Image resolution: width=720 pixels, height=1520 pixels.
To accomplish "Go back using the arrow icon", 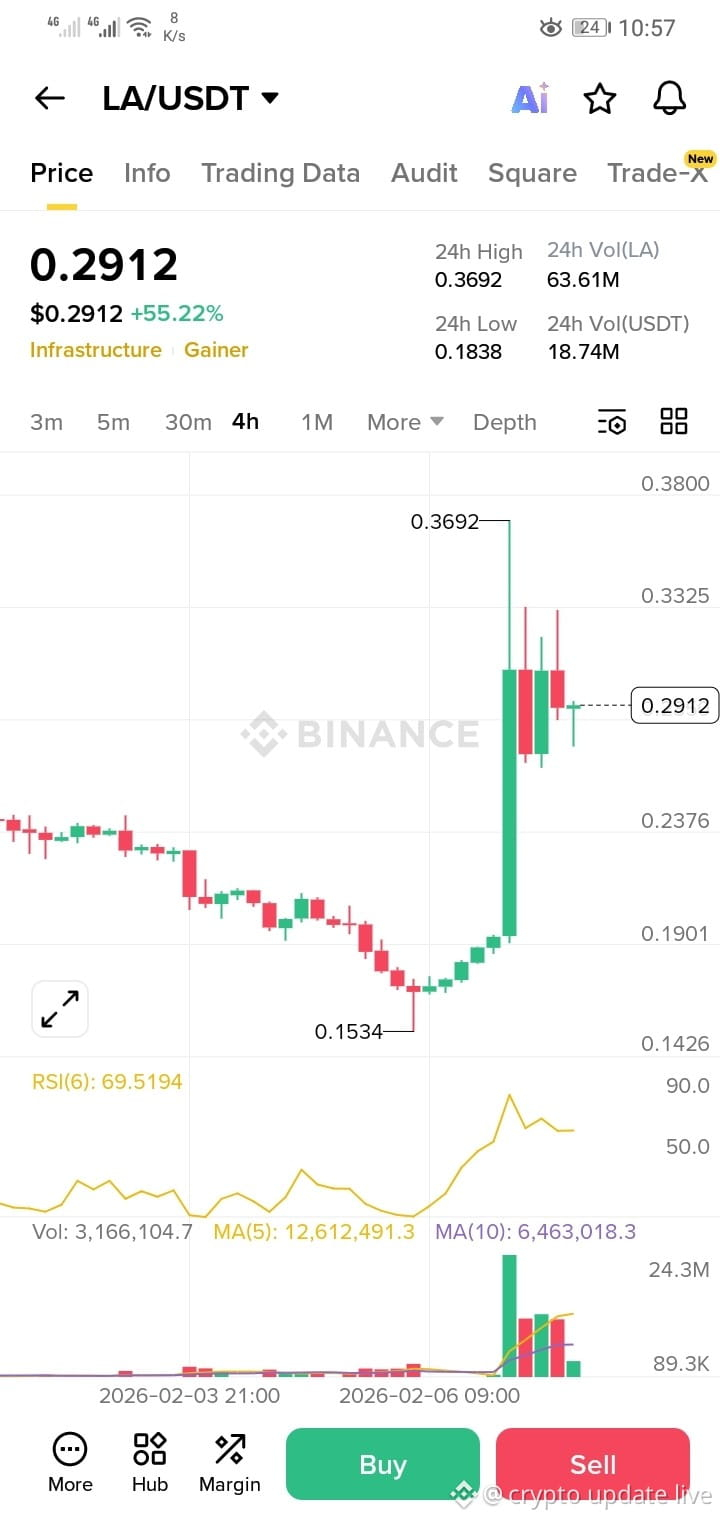I will 49,98.
